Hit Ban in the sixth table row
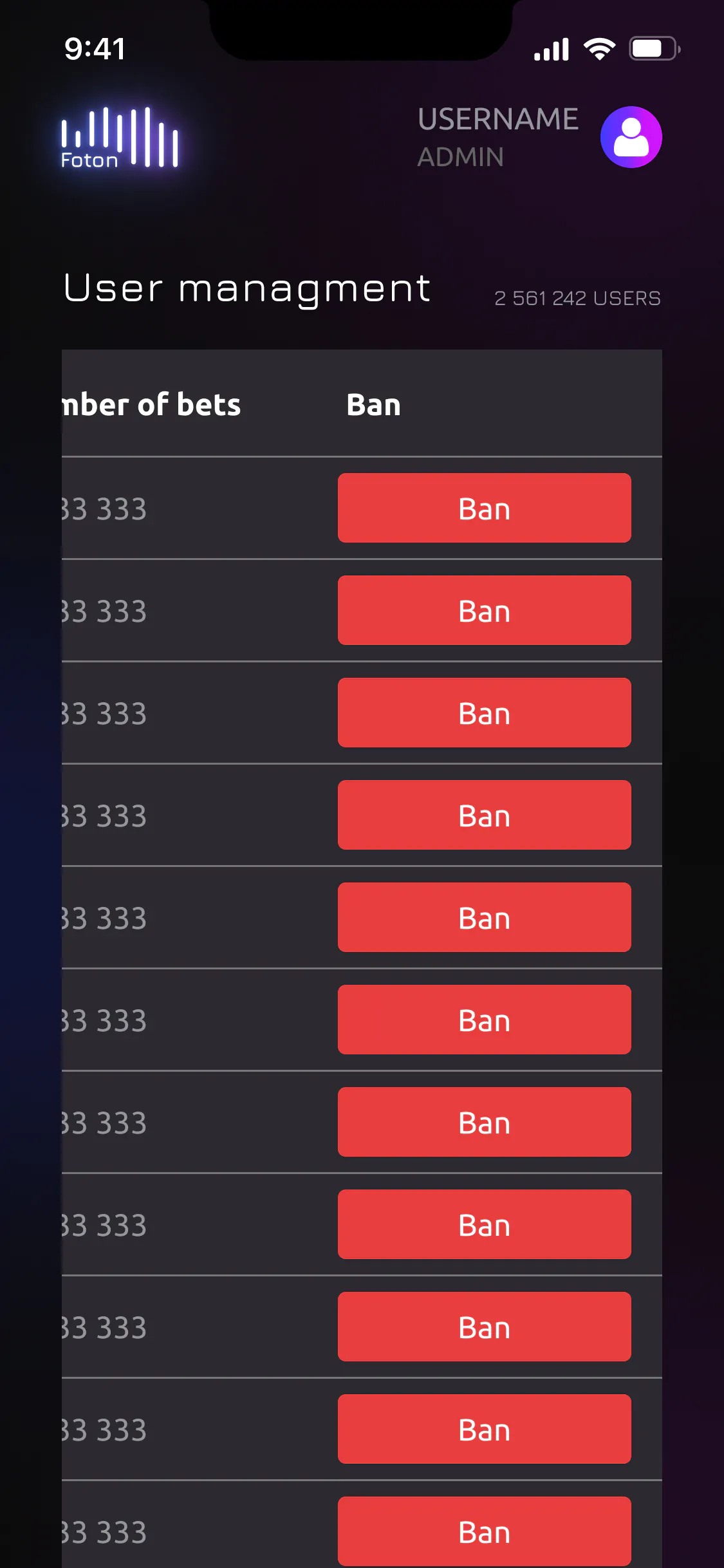The width and height of the screenshot is (724, 1568). pos(484,1020)
